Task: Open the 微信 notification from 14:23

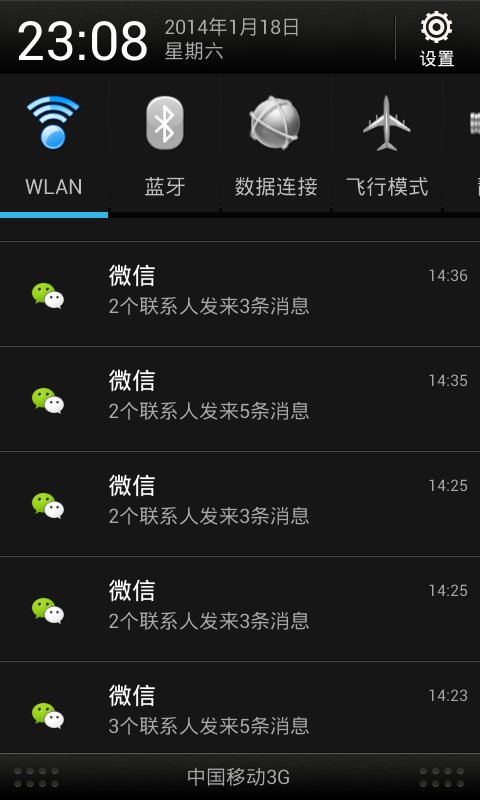Action: (x=240, y=708)
